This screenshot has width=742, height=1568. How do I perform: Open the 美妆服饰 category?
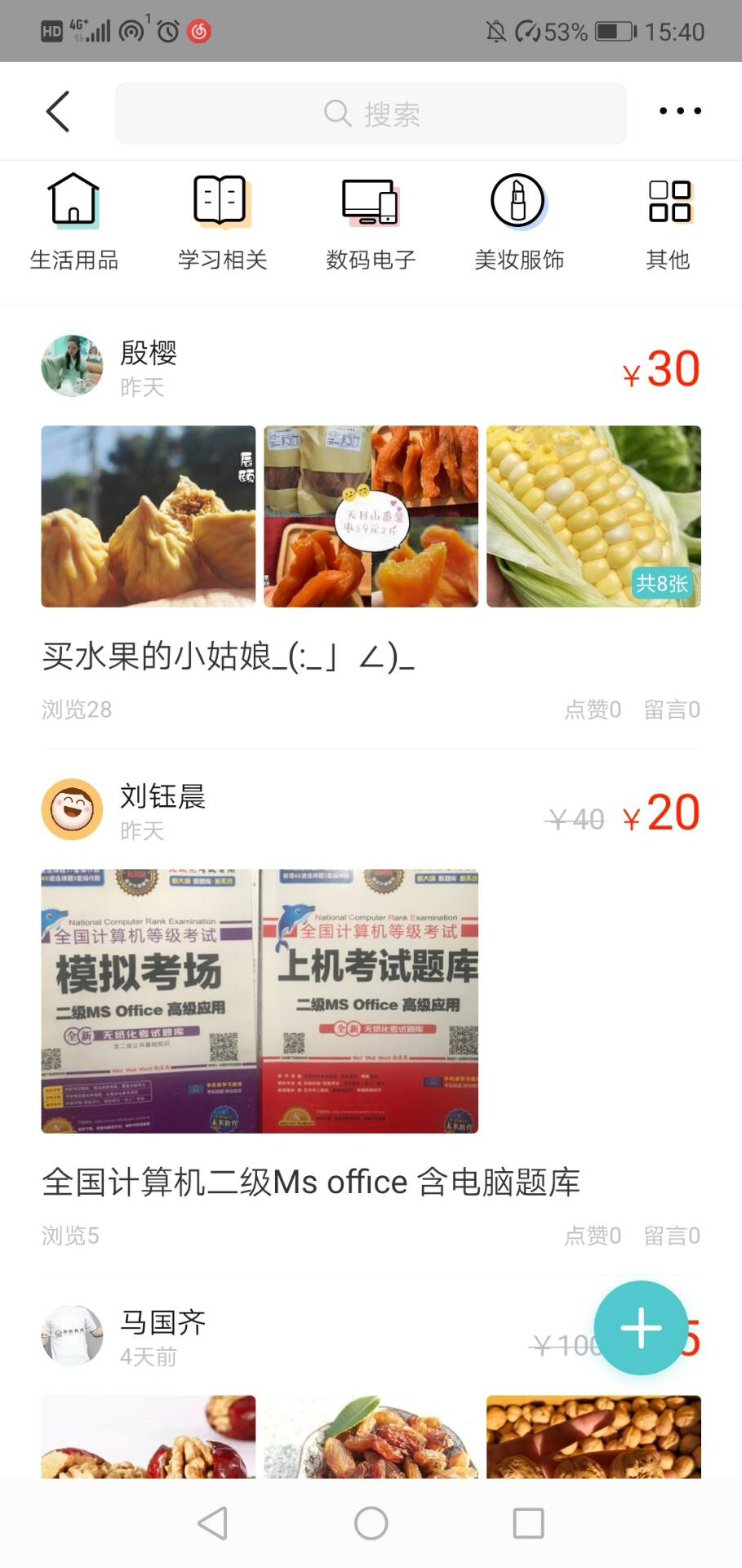[519, 222]
